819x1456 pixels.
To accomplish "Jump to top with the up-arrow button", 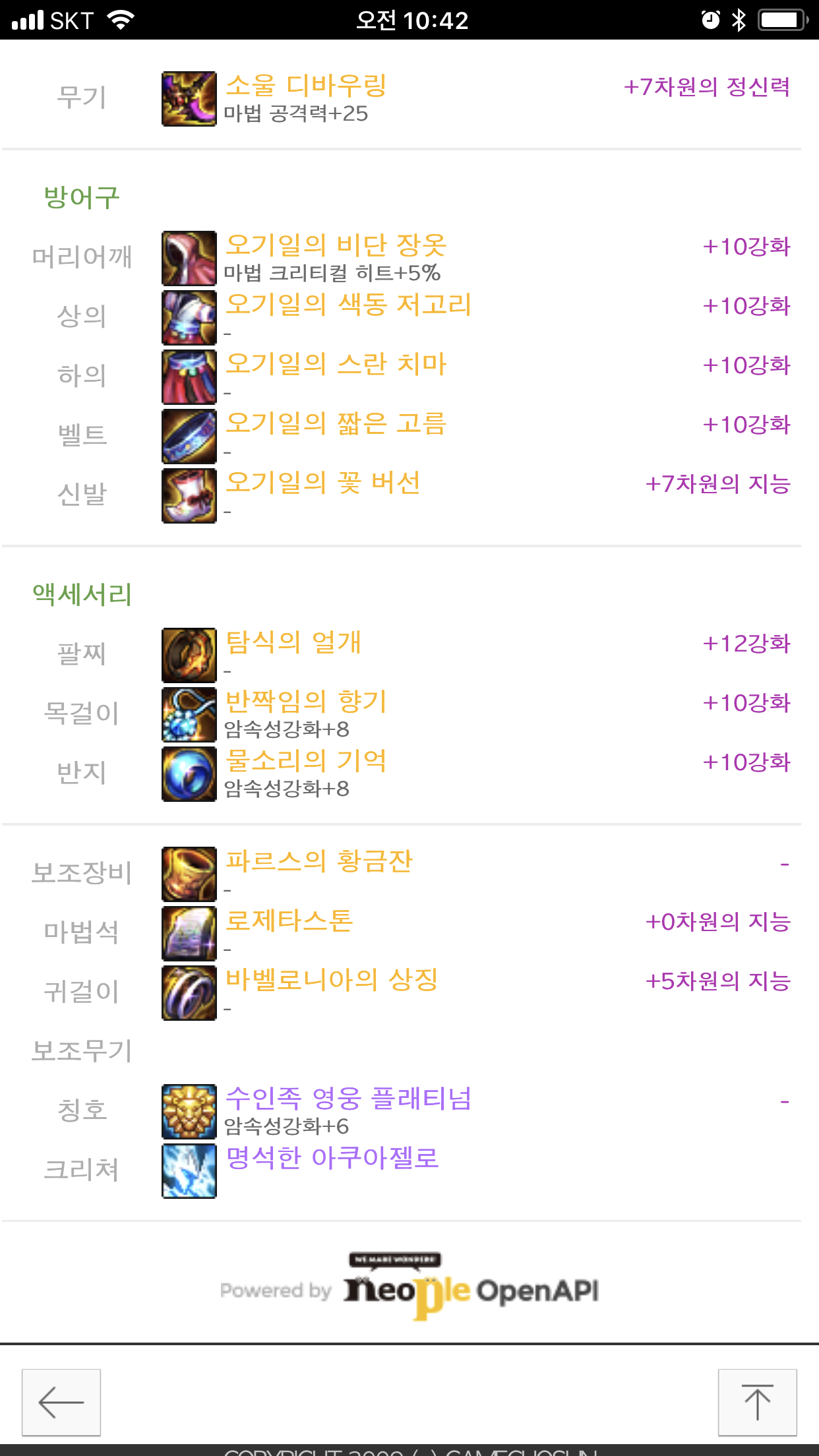I will click(x=757, y=1402).
